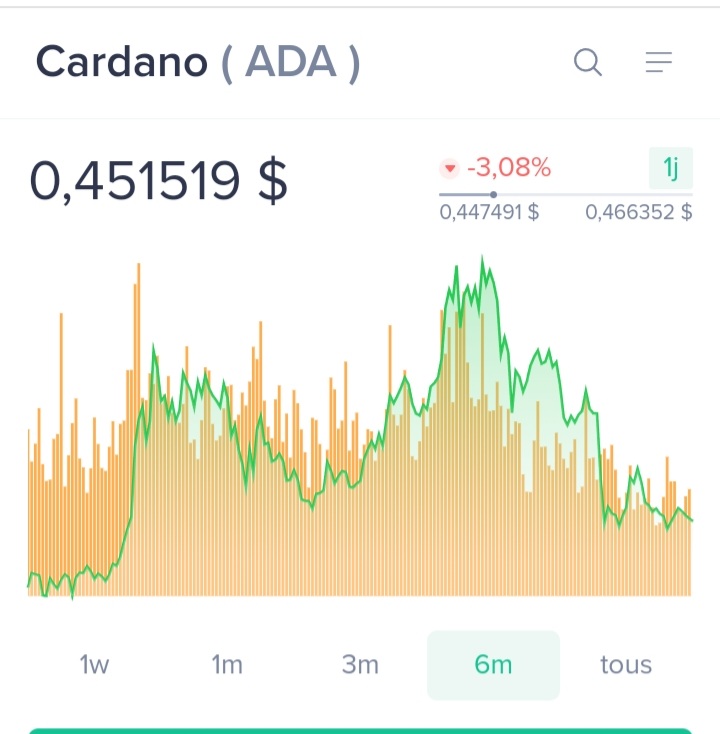Click the current price 0,451519 $
This screenshot has height=734, width=720.
click(157, 181)
